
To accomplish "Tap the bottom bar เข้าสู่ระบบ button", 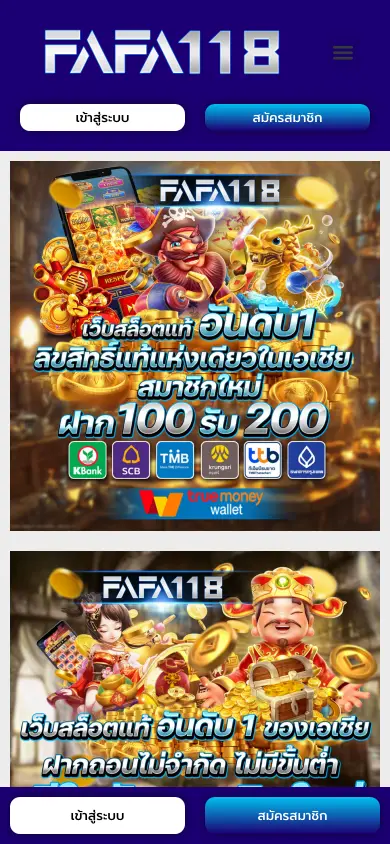I will 97,815.
